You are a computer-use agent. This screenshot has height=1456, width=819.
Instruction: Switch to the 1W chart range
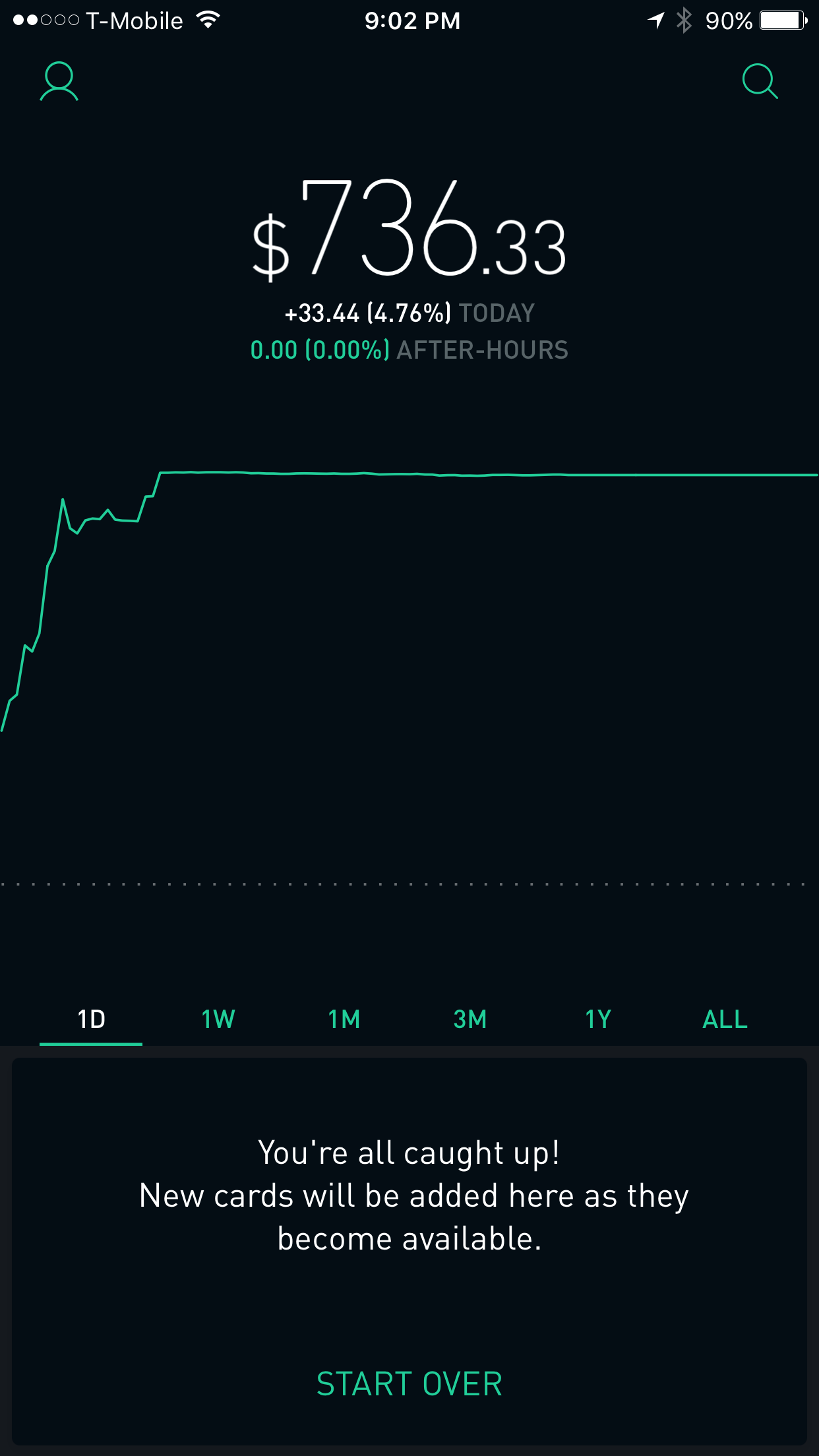click(218, 1019)
